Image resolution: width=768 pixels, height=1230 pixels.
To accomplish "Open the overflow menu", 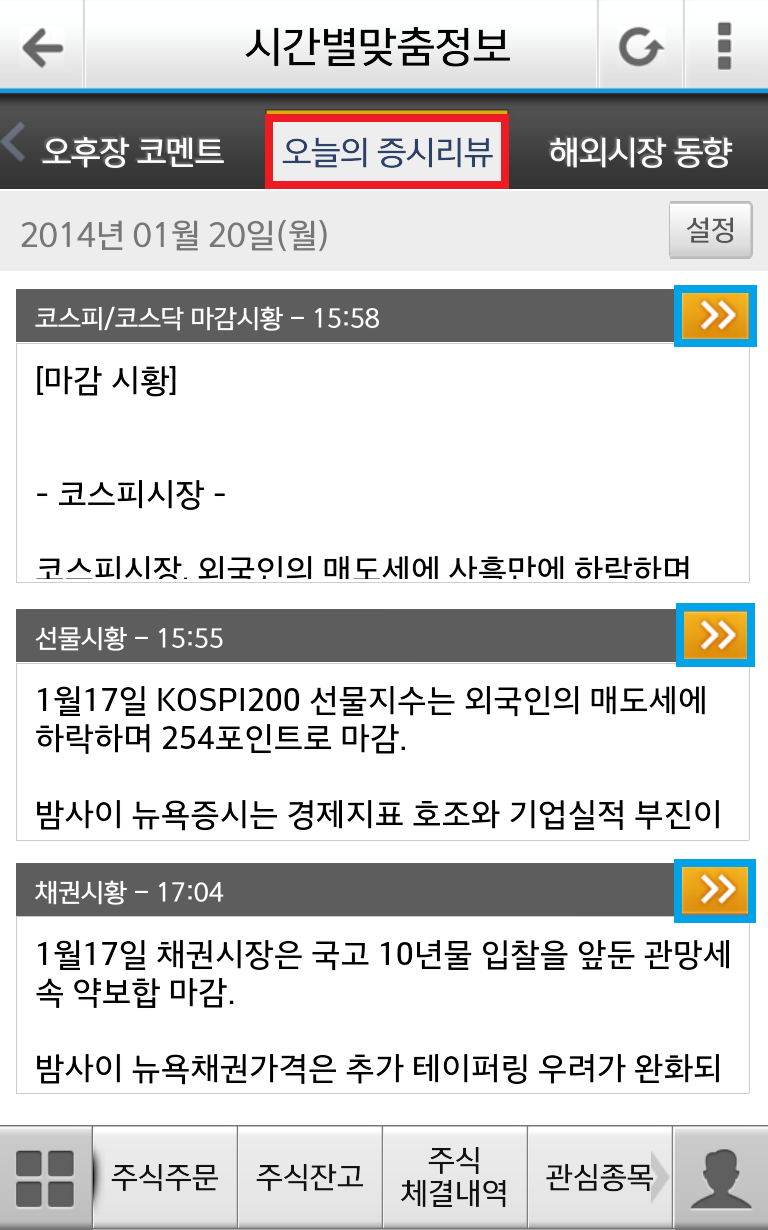I will (725, 46).
